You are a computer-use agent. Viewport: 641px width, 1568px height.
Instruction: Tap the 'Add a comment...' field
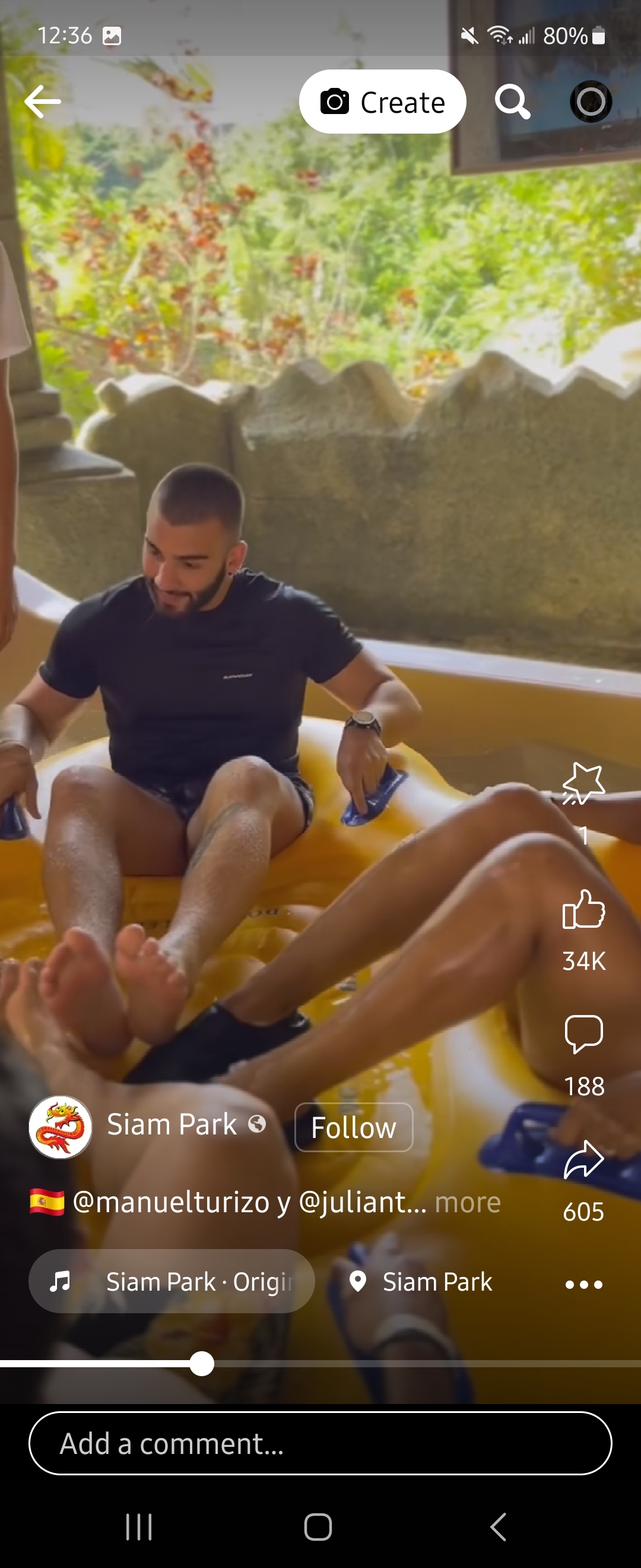320,1443
